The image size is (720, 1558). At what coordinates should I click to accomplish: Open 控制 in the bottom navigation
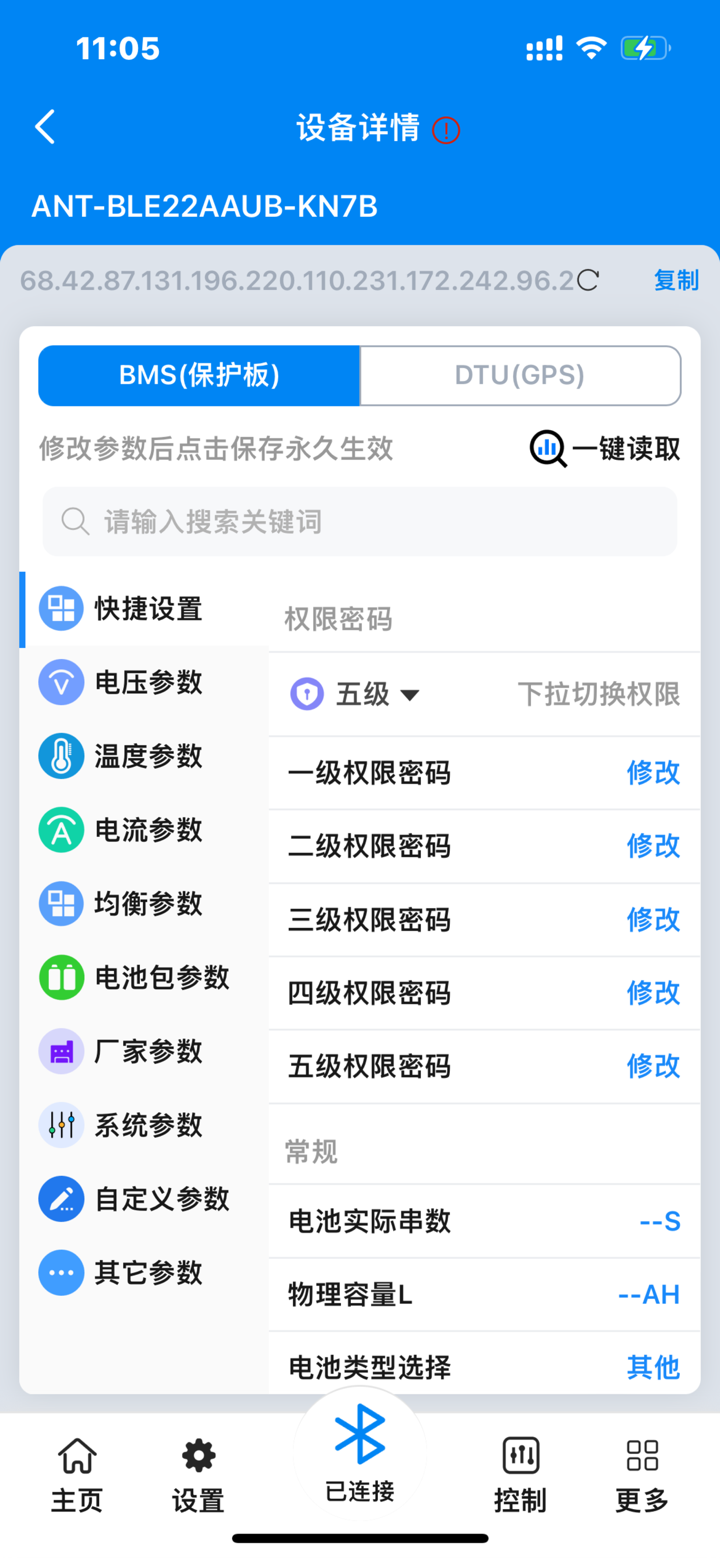pyautogui.click(x=520, y=1480)
